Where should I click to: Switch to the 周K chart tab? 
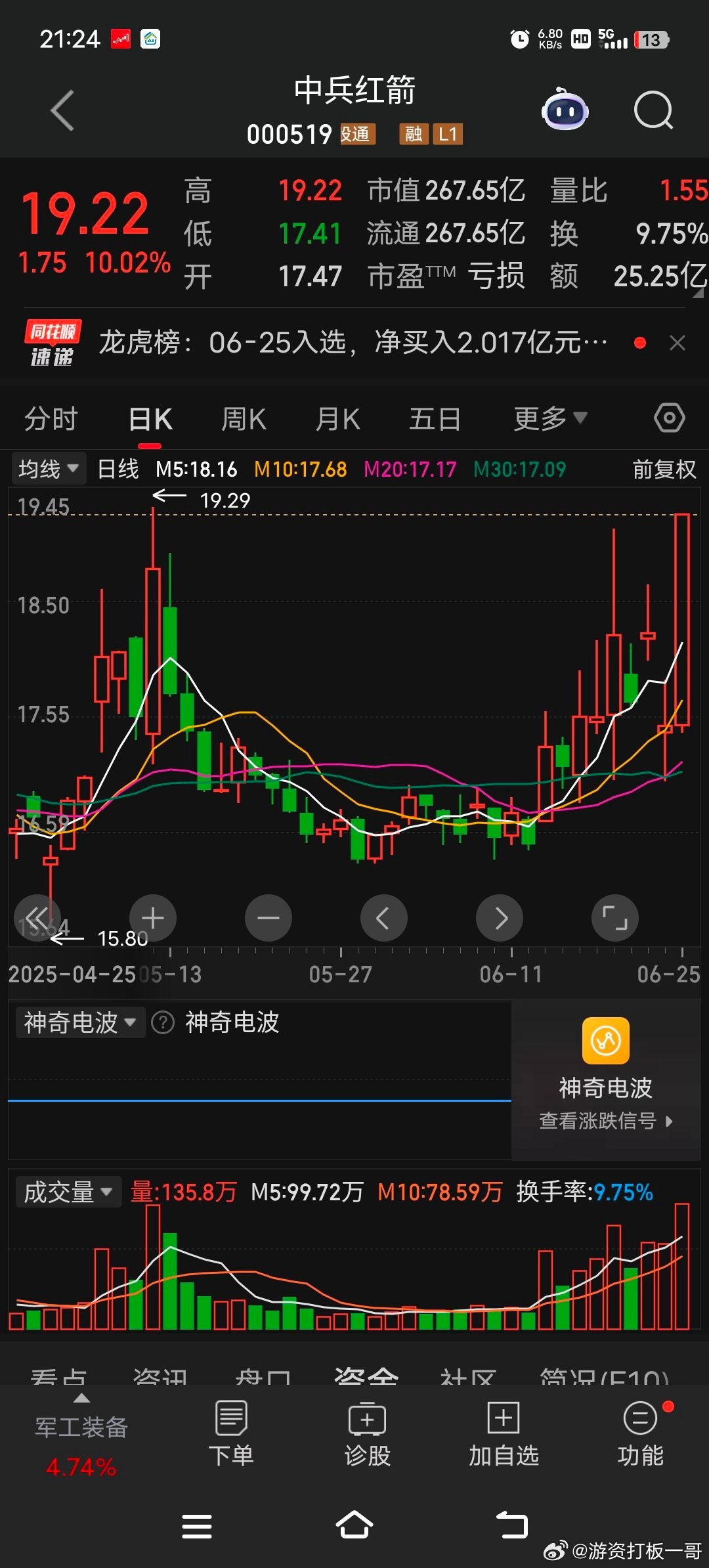[x=244, y=419]
